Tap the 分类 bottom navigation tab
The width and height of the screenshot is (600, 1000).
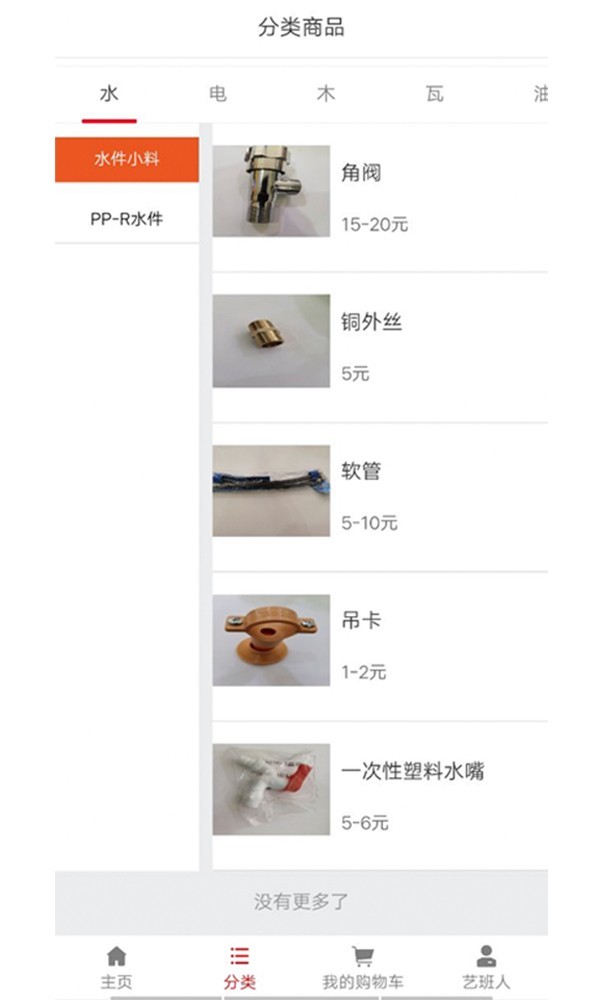[240, 968]
